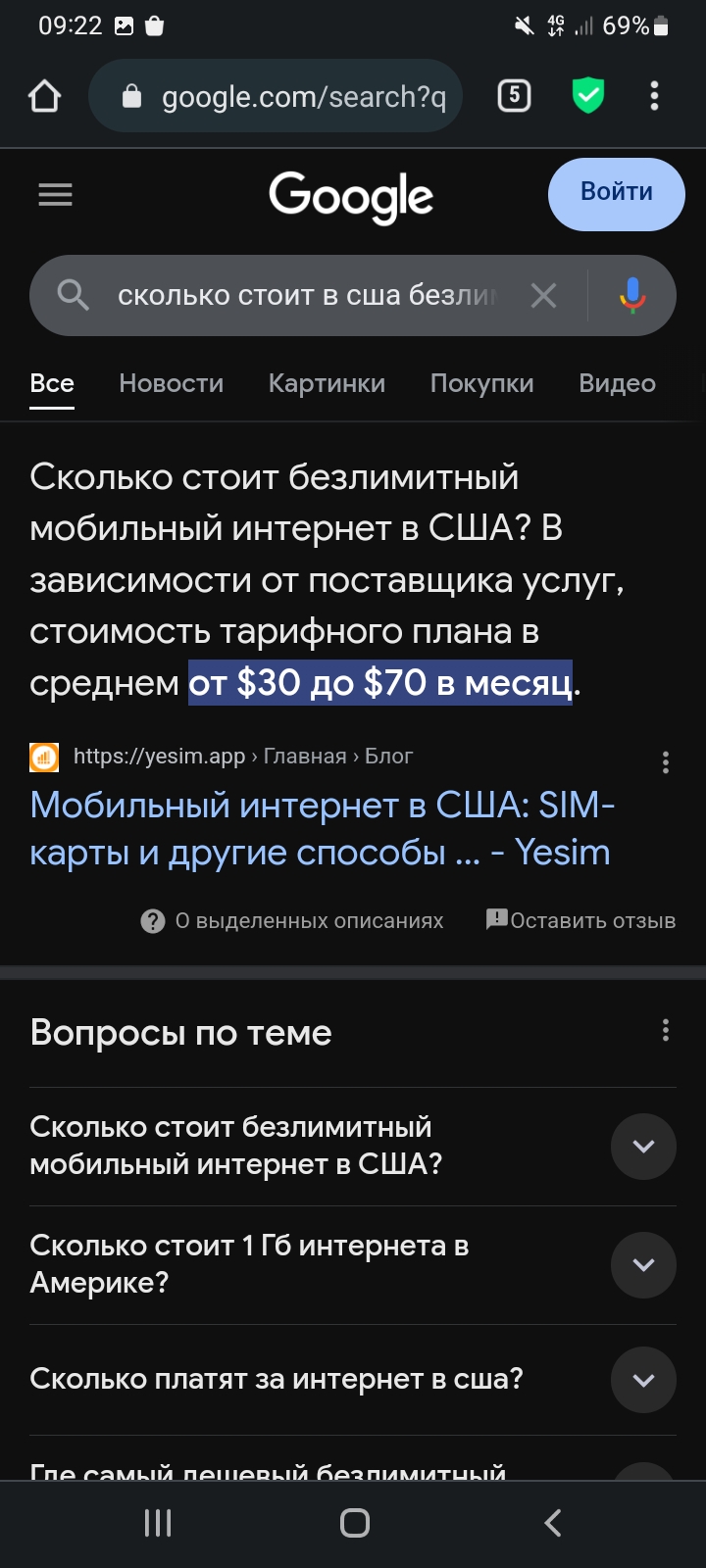This screenshot has width=706, height=1568.
Task: Clear the search query with X
Action: [x=543, y=295]
